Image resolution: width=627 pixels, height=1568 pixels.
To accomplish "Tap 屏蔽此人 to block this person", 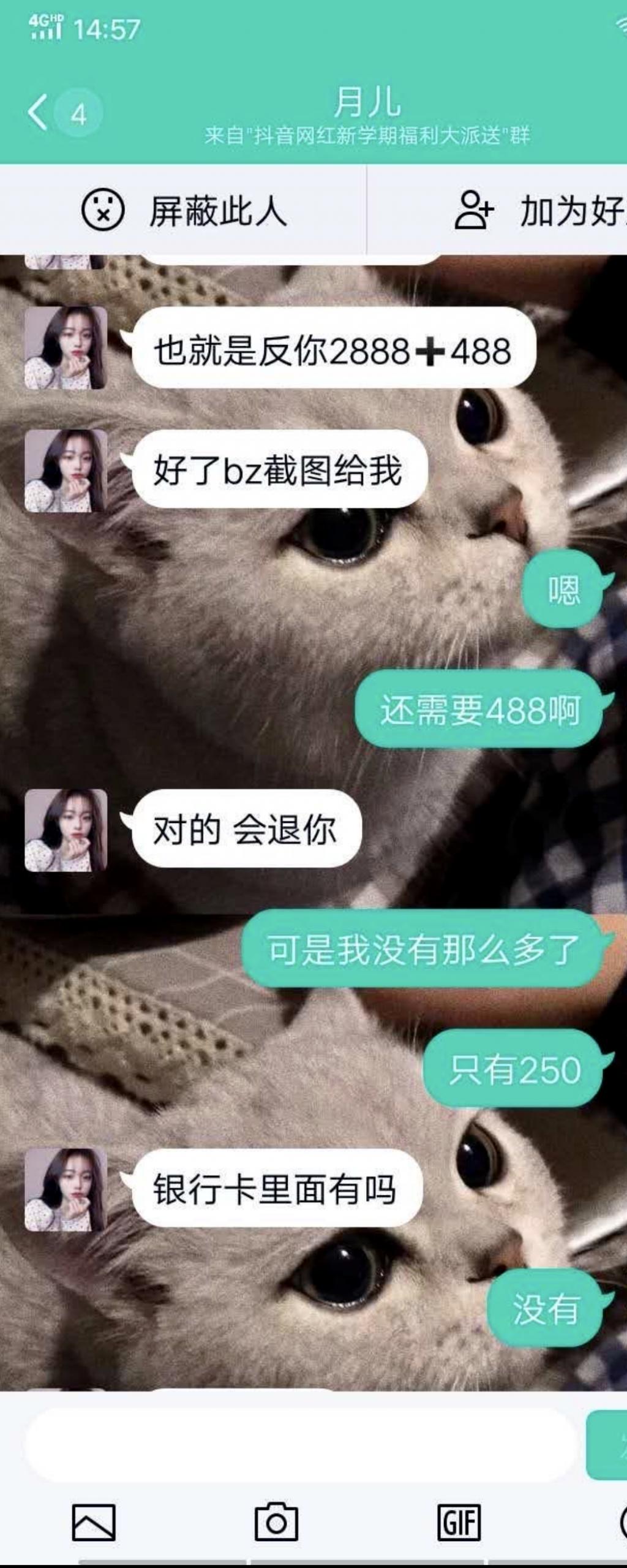I will (x=184, y=211).
